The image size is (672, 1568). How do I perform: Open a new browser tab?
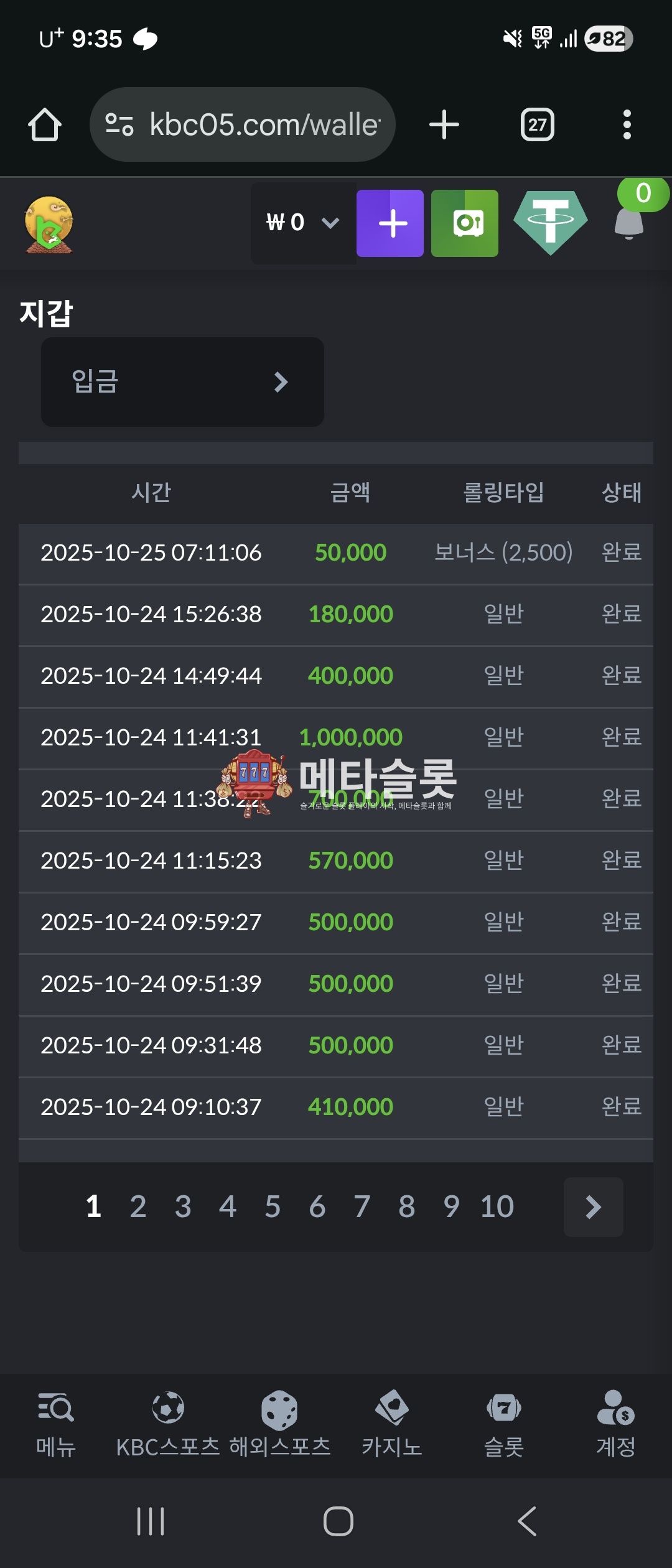pyautogui.click(x=444, y=125)
